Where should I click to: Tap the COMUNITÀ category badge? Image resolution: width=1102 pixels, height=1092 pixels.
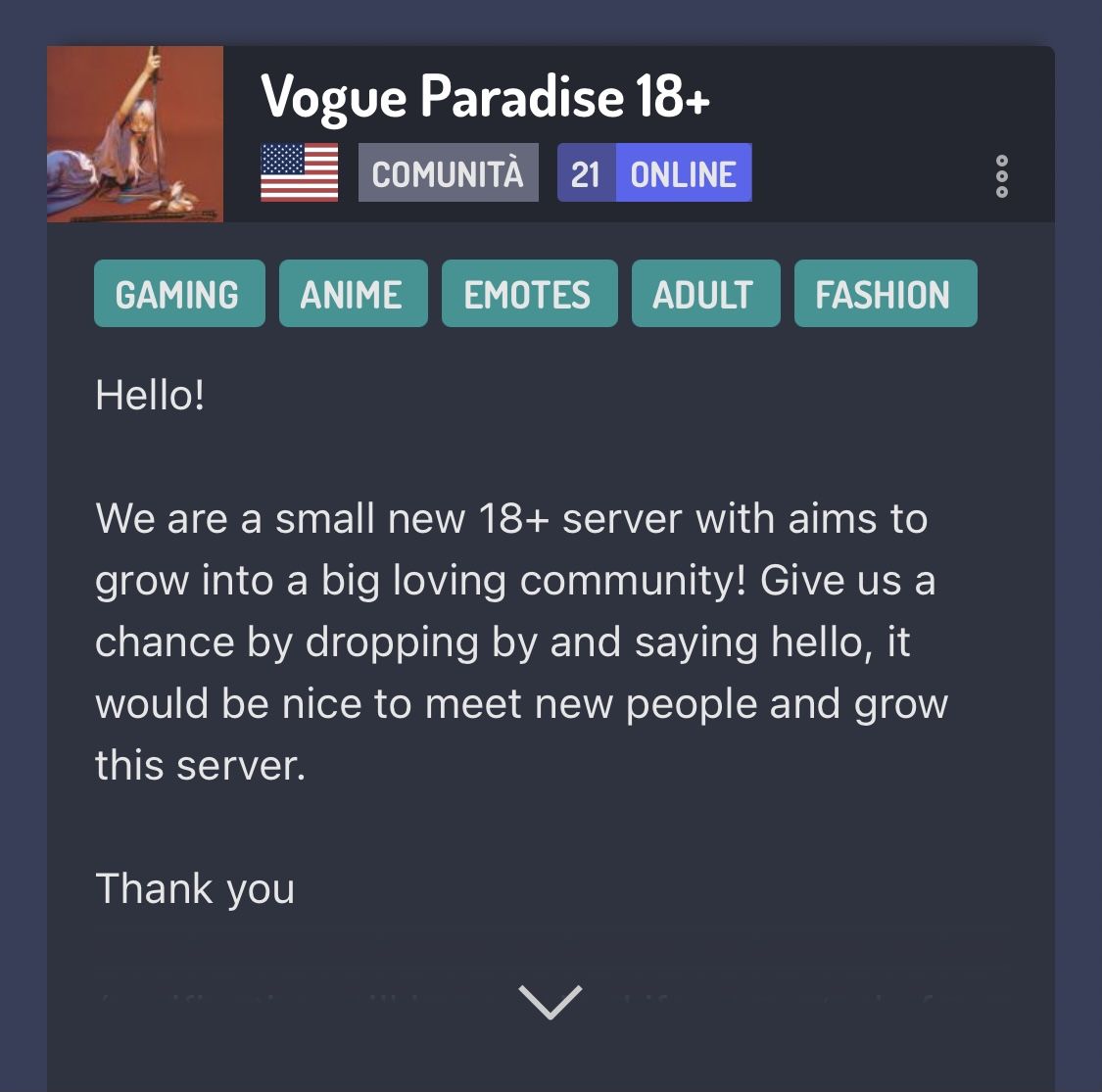(x=448, y=173)
